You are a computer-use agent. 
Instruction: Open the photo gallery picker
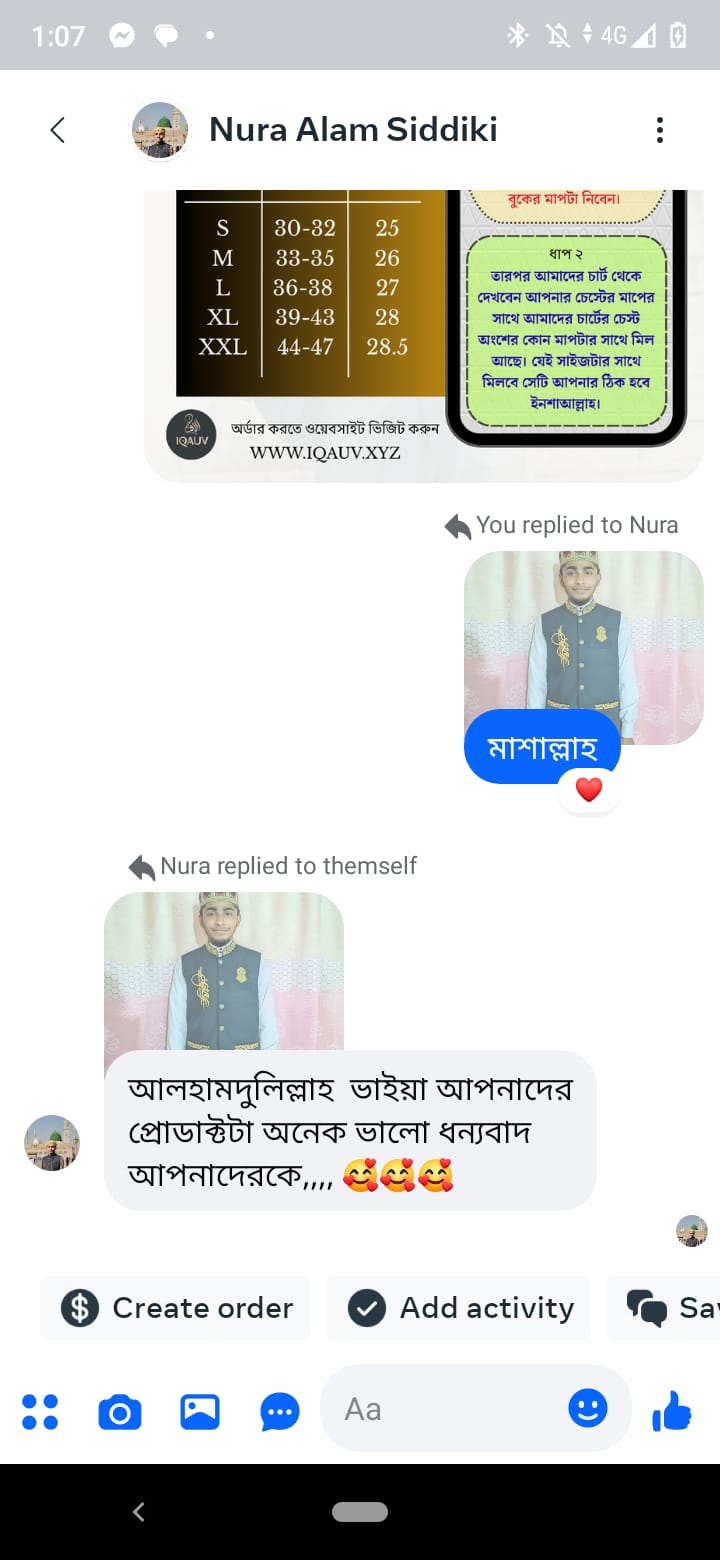tap(200, 1411)
